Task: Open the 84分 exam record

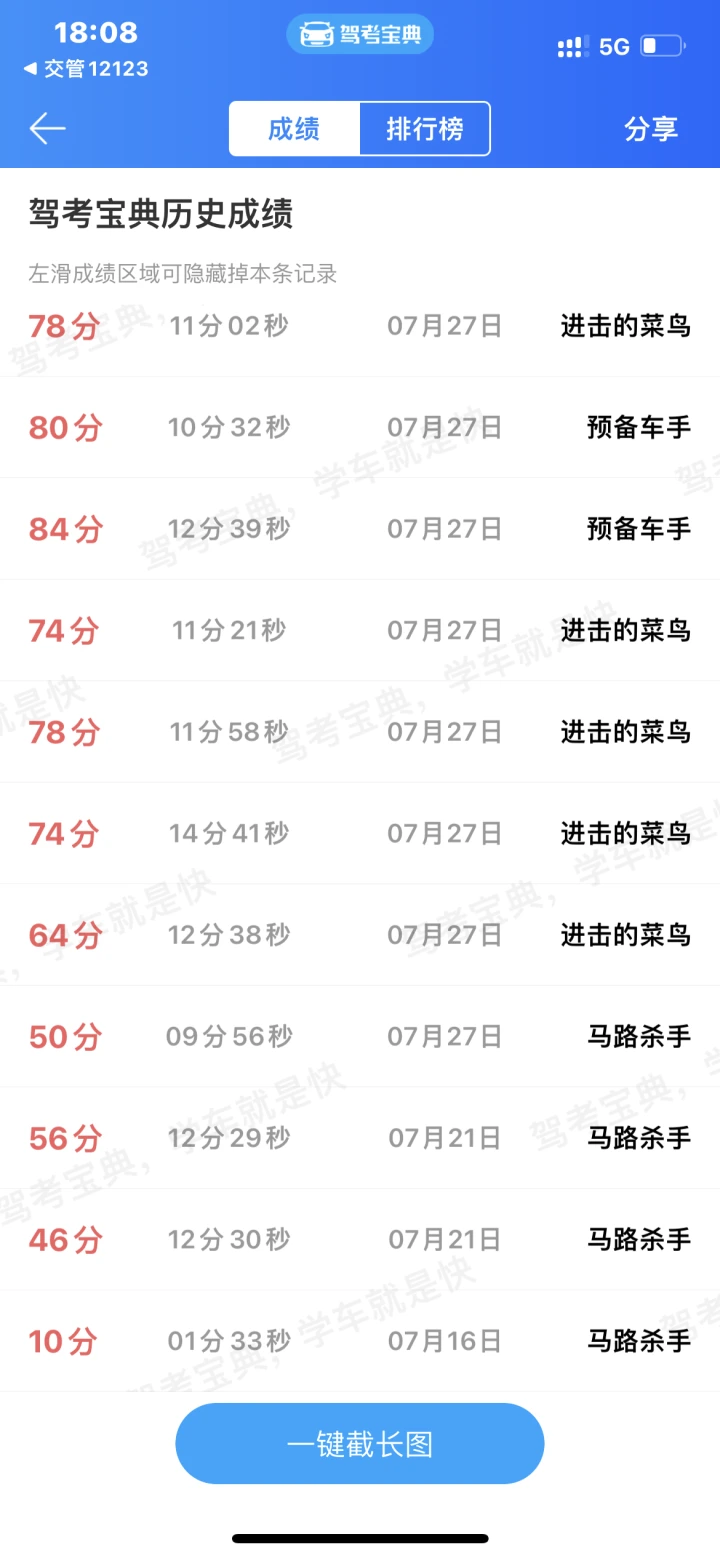Action: (360, 529)
